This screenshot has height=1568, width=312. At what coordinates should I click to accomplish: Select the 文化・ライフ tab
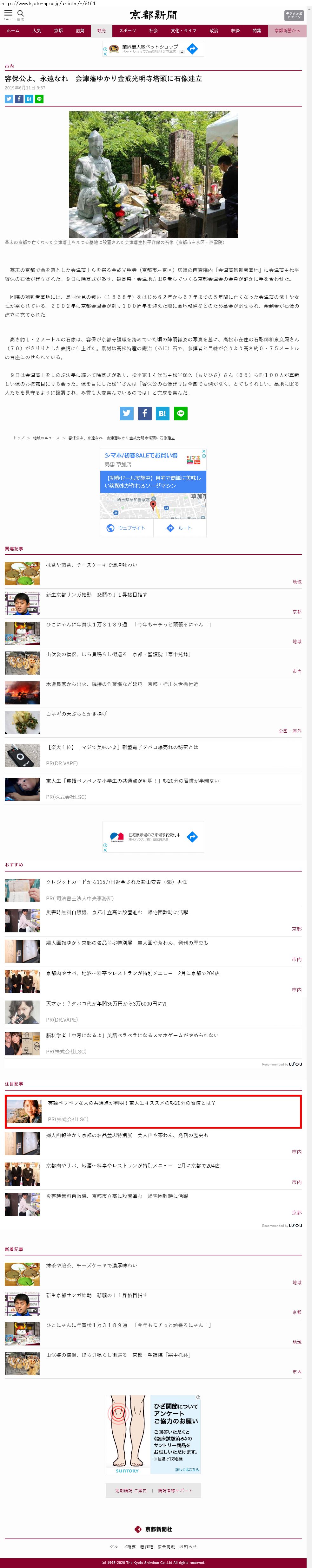[x=183, y=30]
